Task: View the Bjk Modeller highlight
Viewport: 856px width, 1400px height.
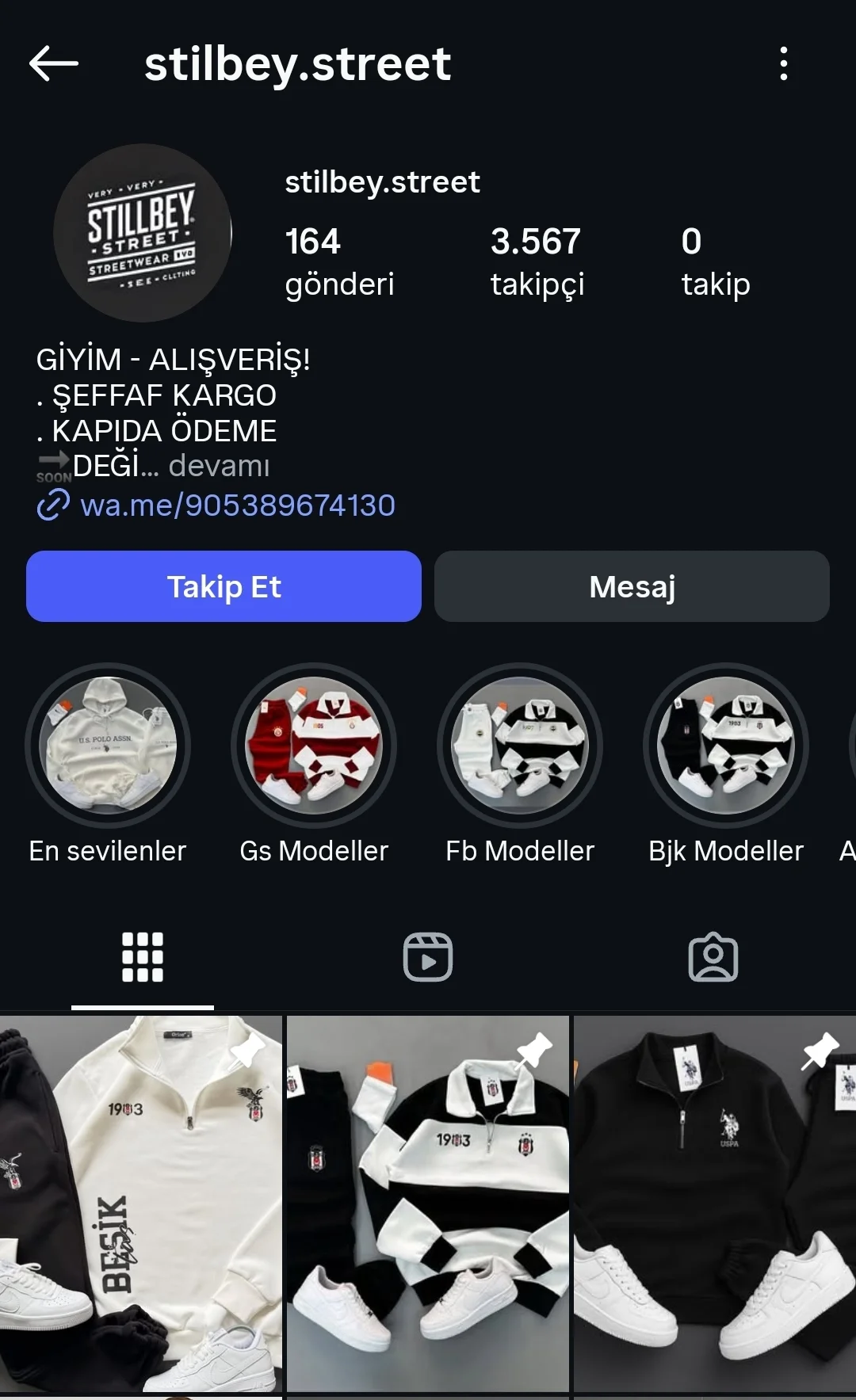Action: pos(724,743)
